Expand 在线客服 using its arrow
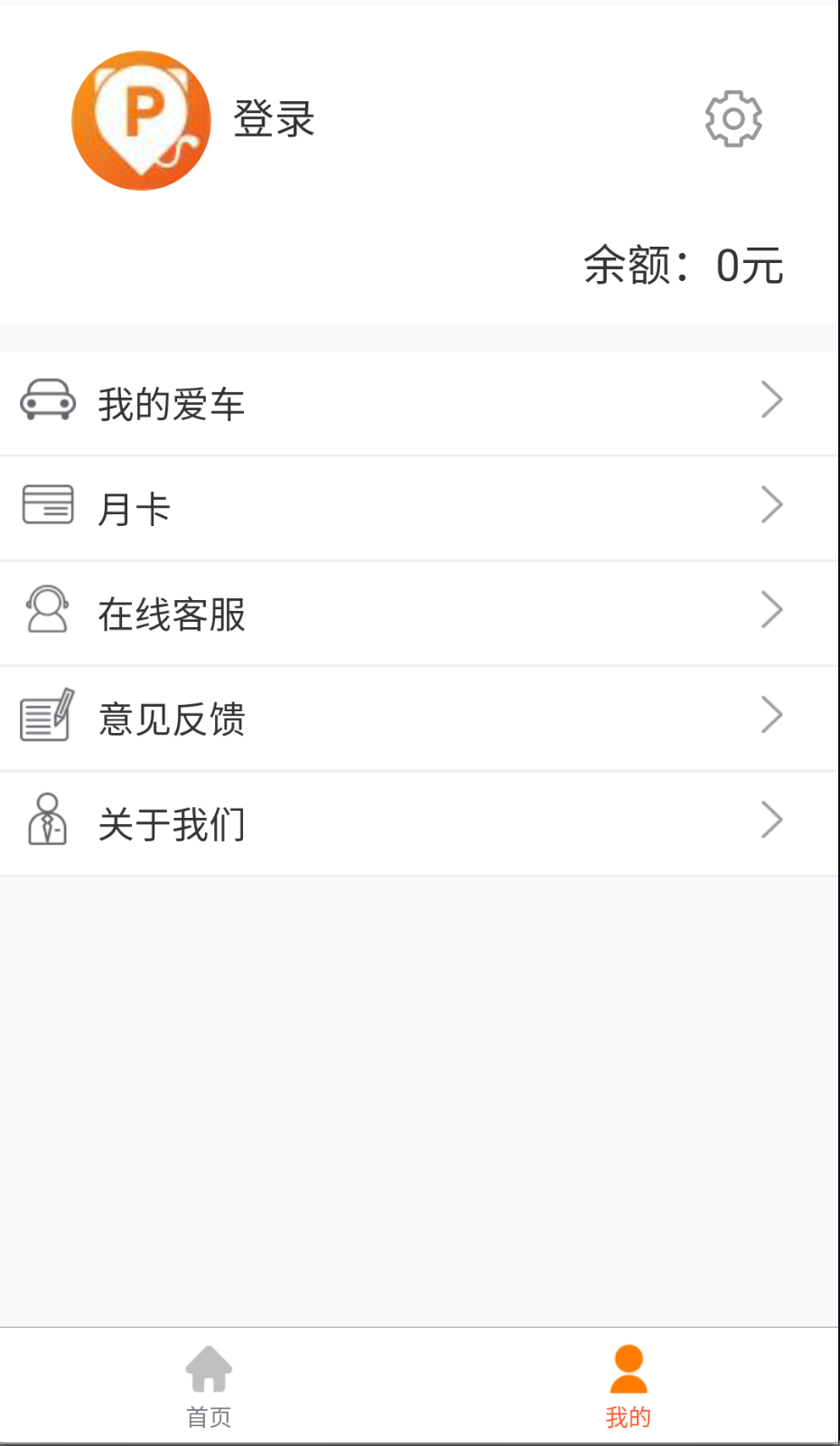 [x=771, y=609]
